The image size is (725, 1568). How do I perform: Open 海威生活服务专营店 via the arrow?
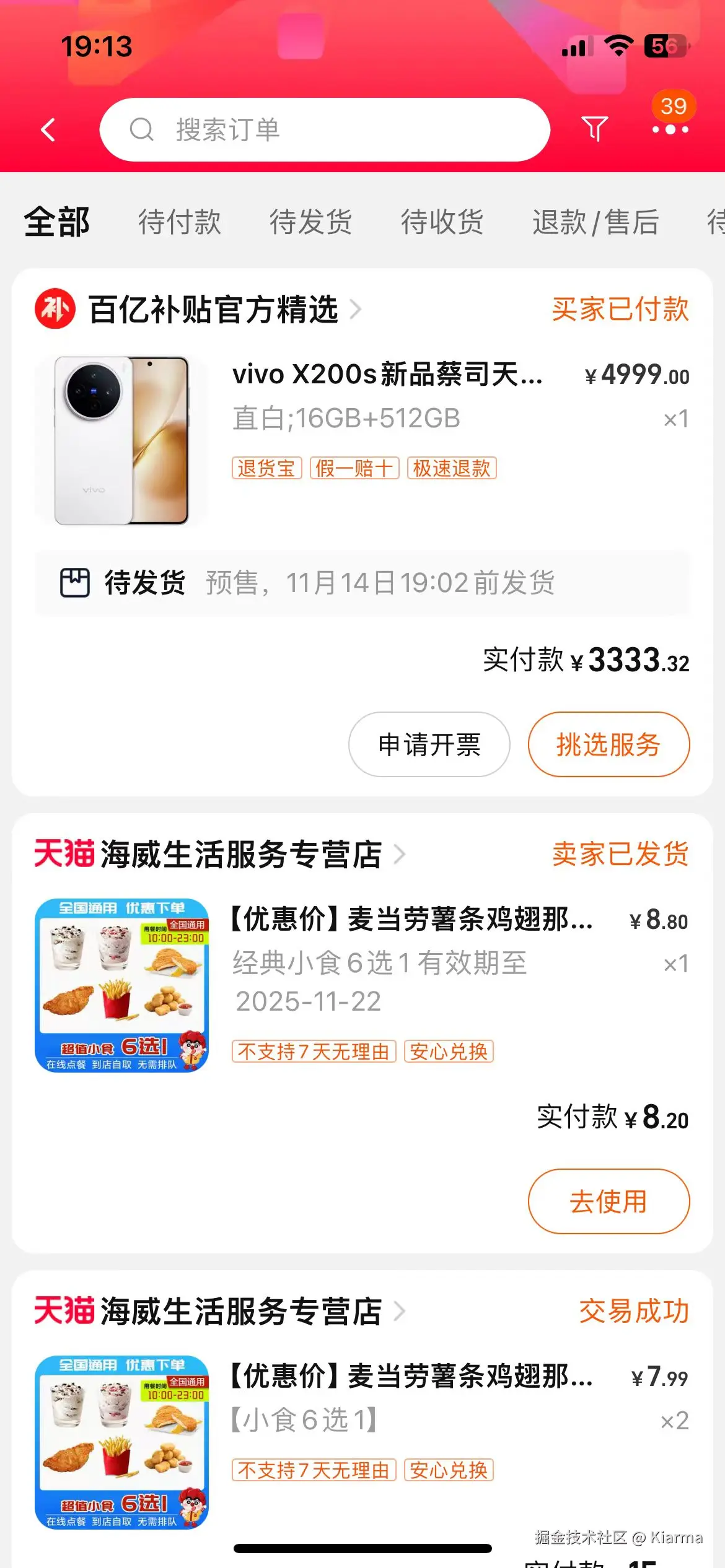click(x=400, y=853)
